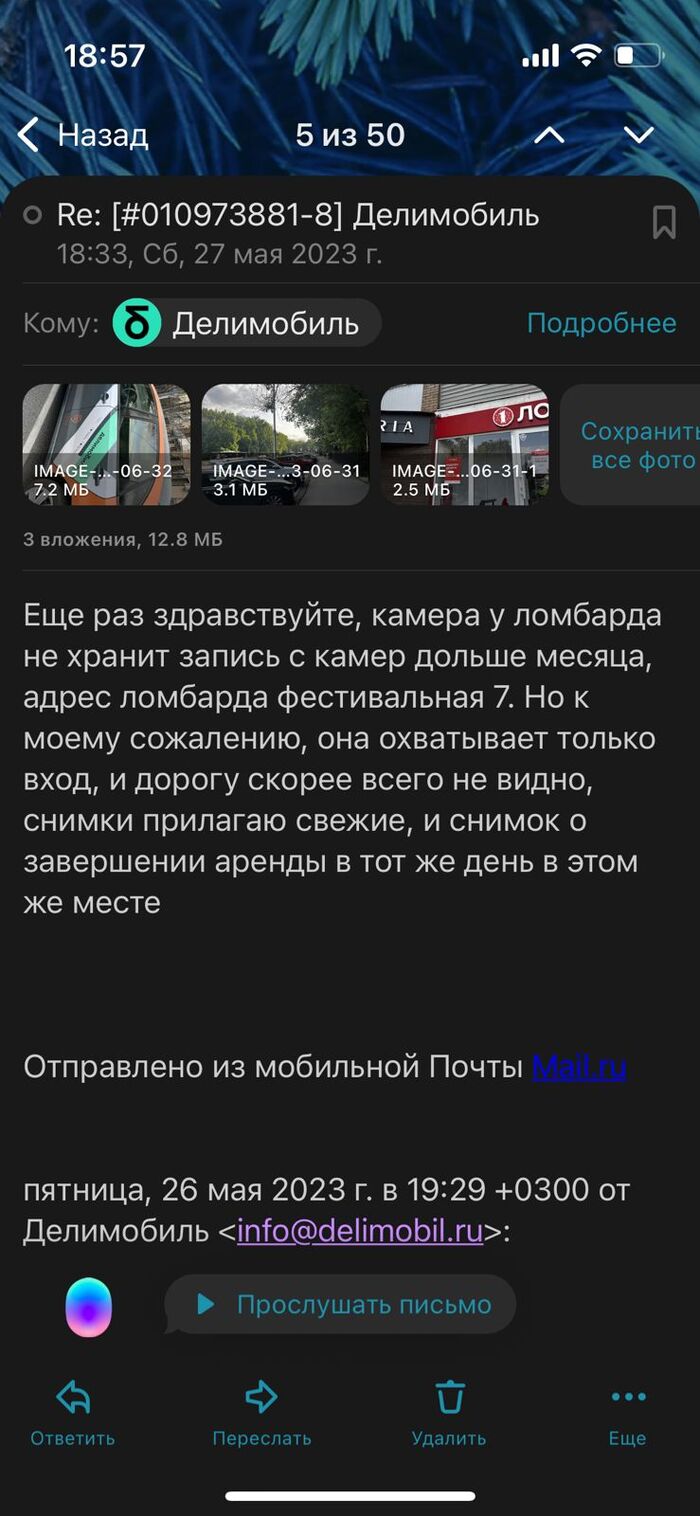Go to previous email with up chevron

point(549,135)
